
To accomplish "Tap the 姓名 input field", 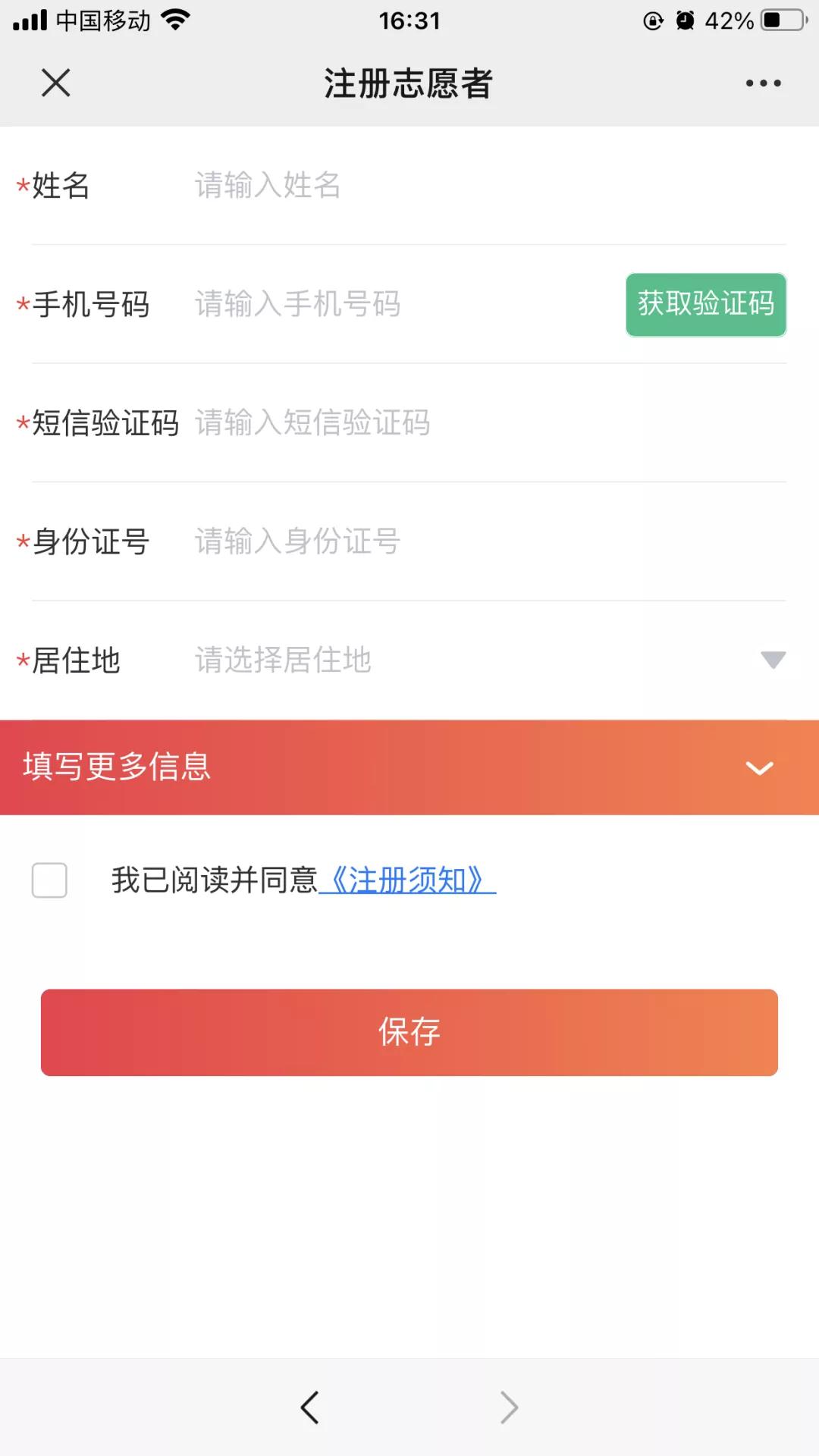I will 489,185.
